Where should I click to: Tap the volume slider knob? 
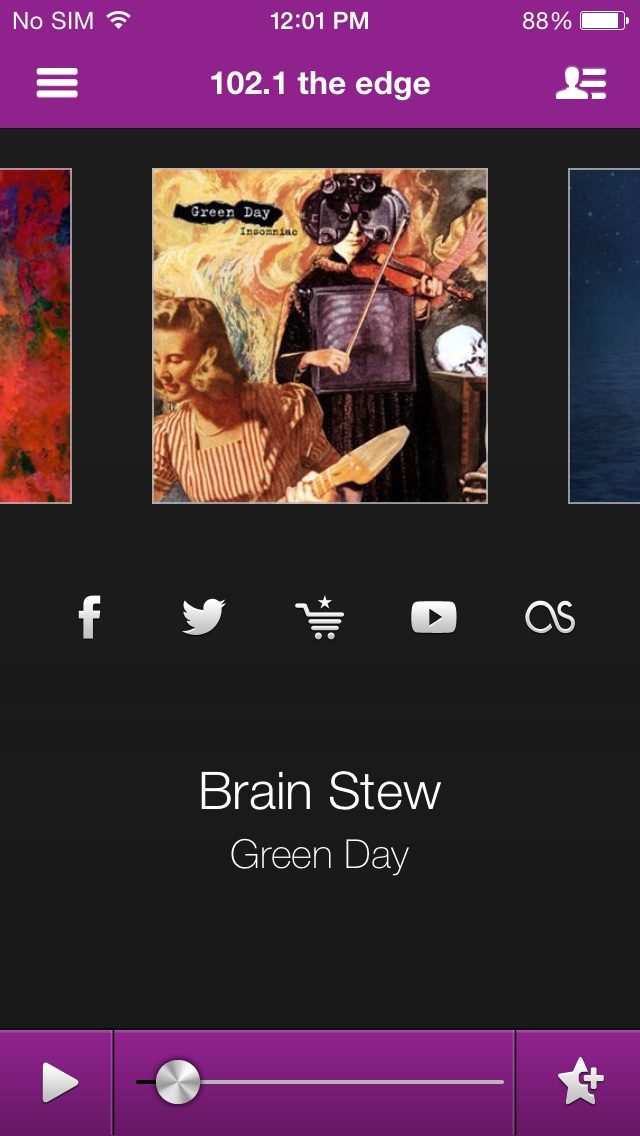178,1082
